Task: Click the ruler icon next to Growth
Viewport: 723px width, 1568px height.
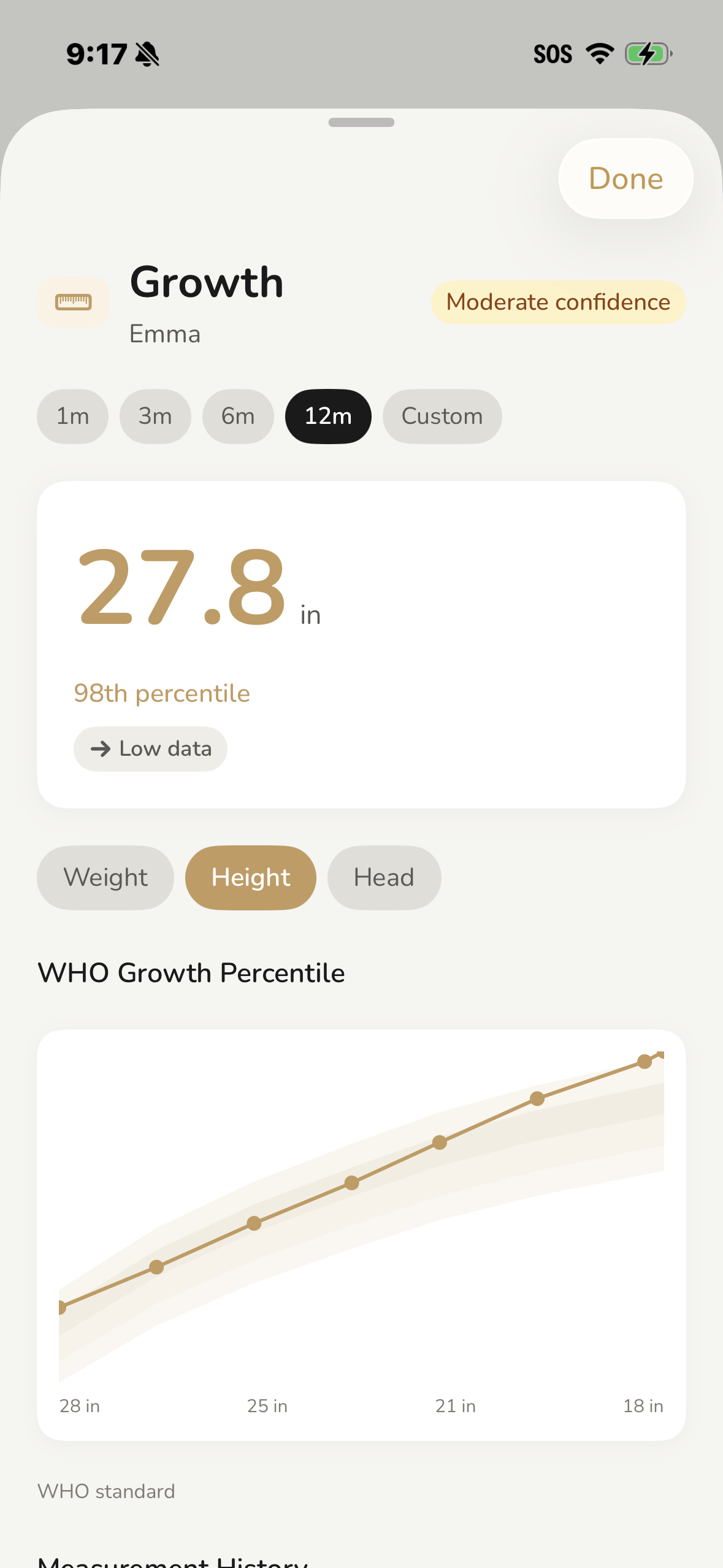Action: [73, 302]
